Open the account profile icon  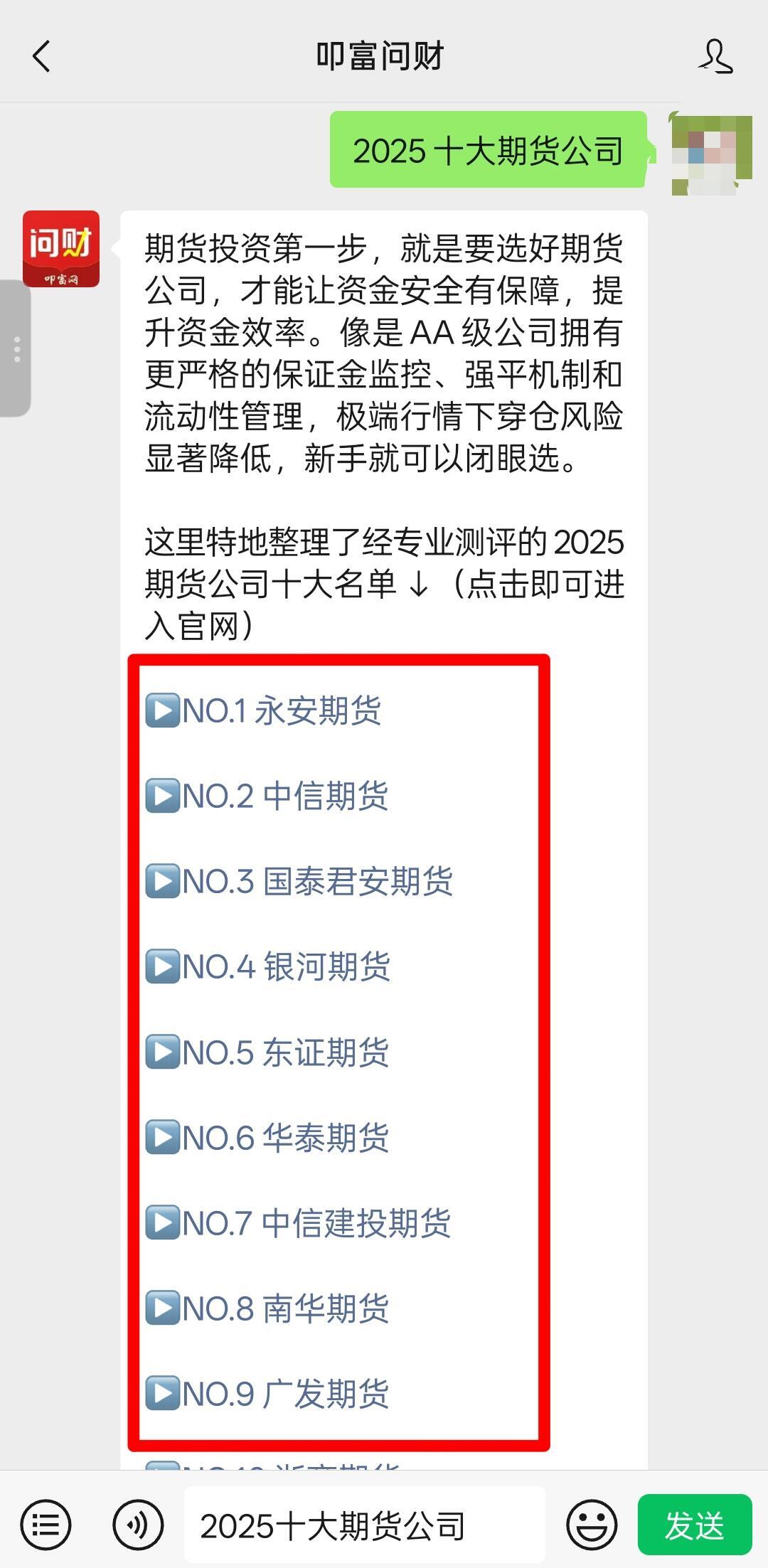coord(715,56)
